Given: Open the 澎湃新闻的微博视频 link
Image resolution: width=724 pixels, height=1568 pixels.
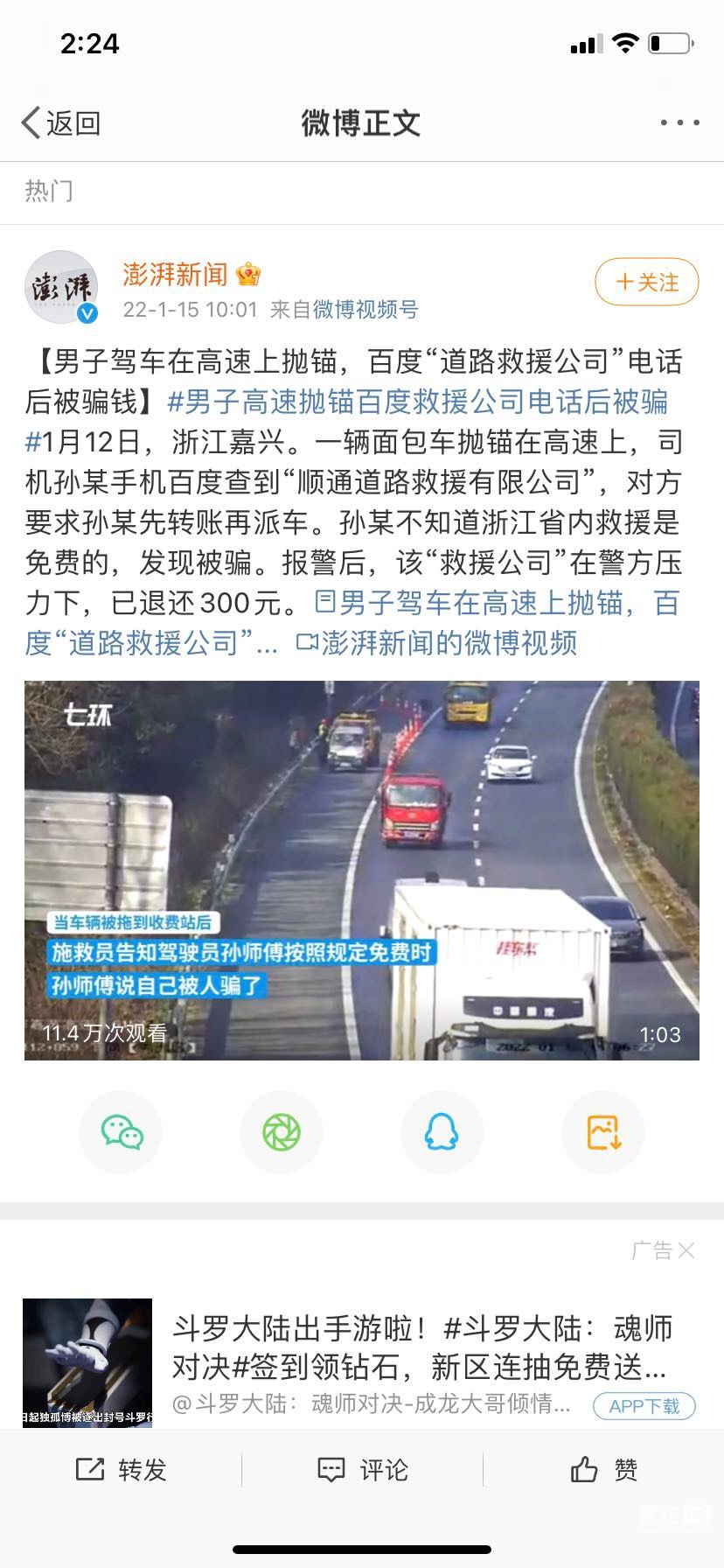Looking at the screenshot, I should click(437, 643).
